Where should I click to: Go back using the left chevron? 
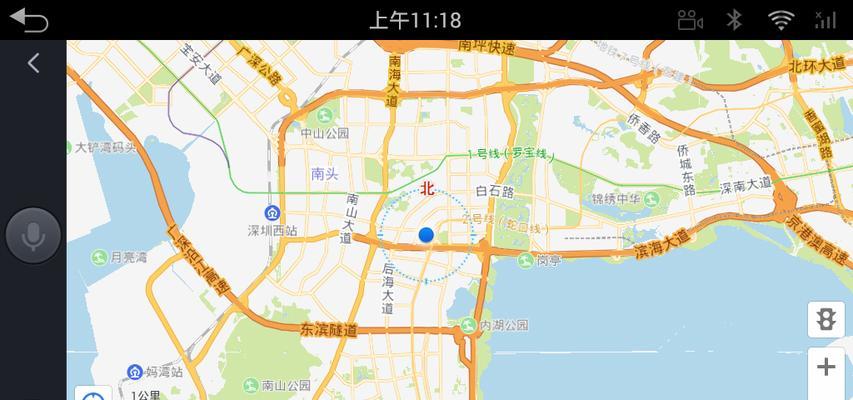33,63
